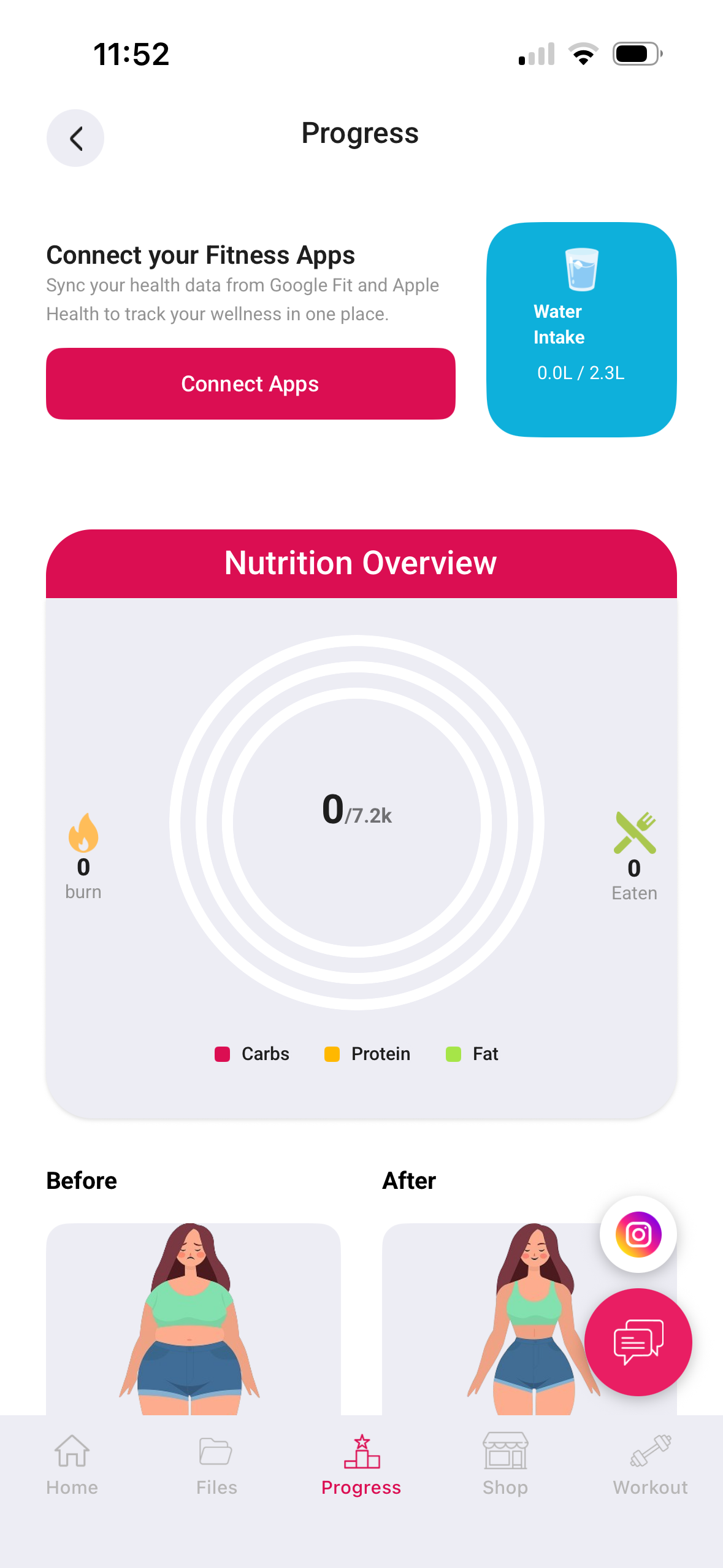Go to the Shop tab
Image resolution: width=723 pixels, height=1568 pixels.
pos(505,1466)
